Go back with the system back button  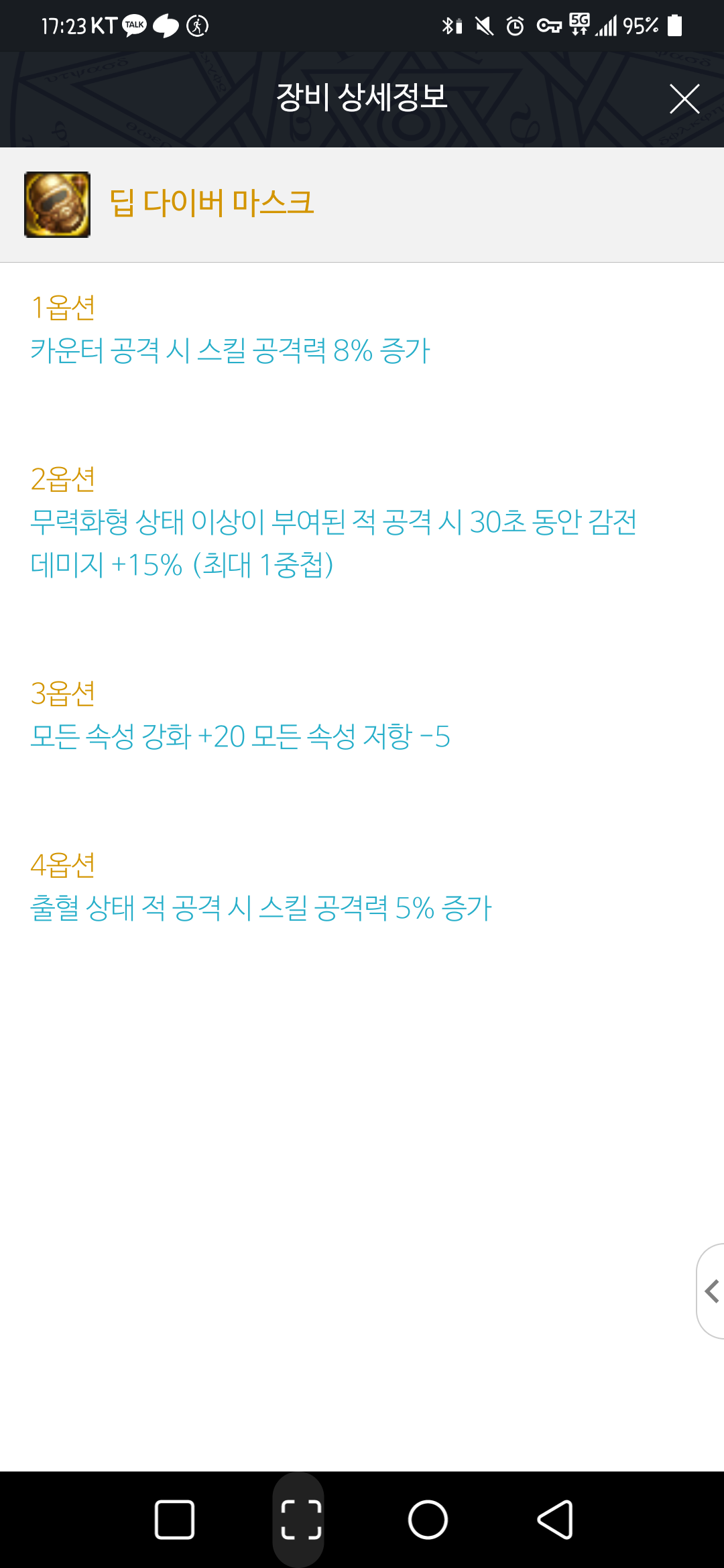coord(555,1520)
